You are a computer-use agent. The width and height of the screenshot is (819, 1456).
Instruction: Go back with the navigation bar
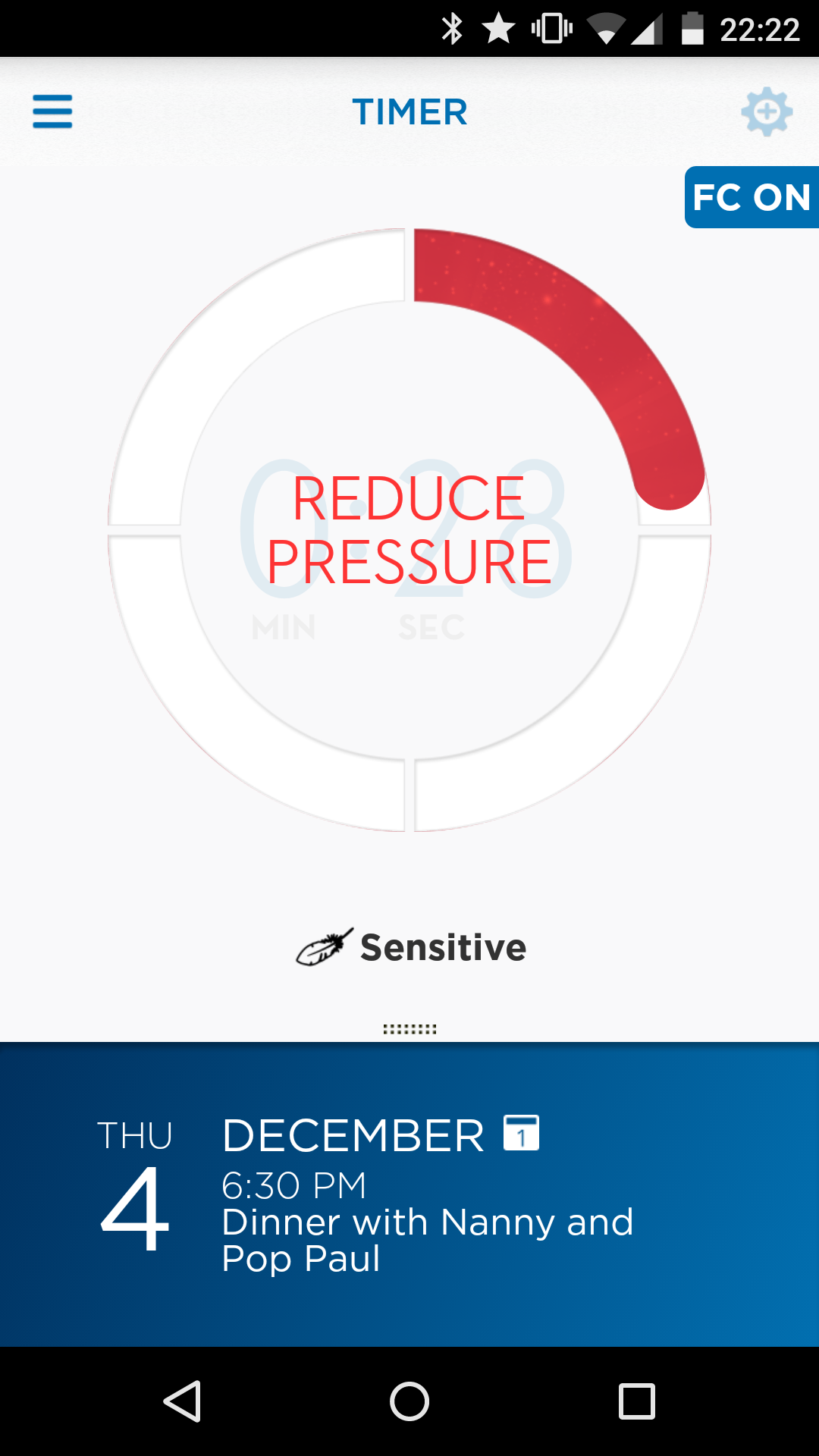(182, 1401)
